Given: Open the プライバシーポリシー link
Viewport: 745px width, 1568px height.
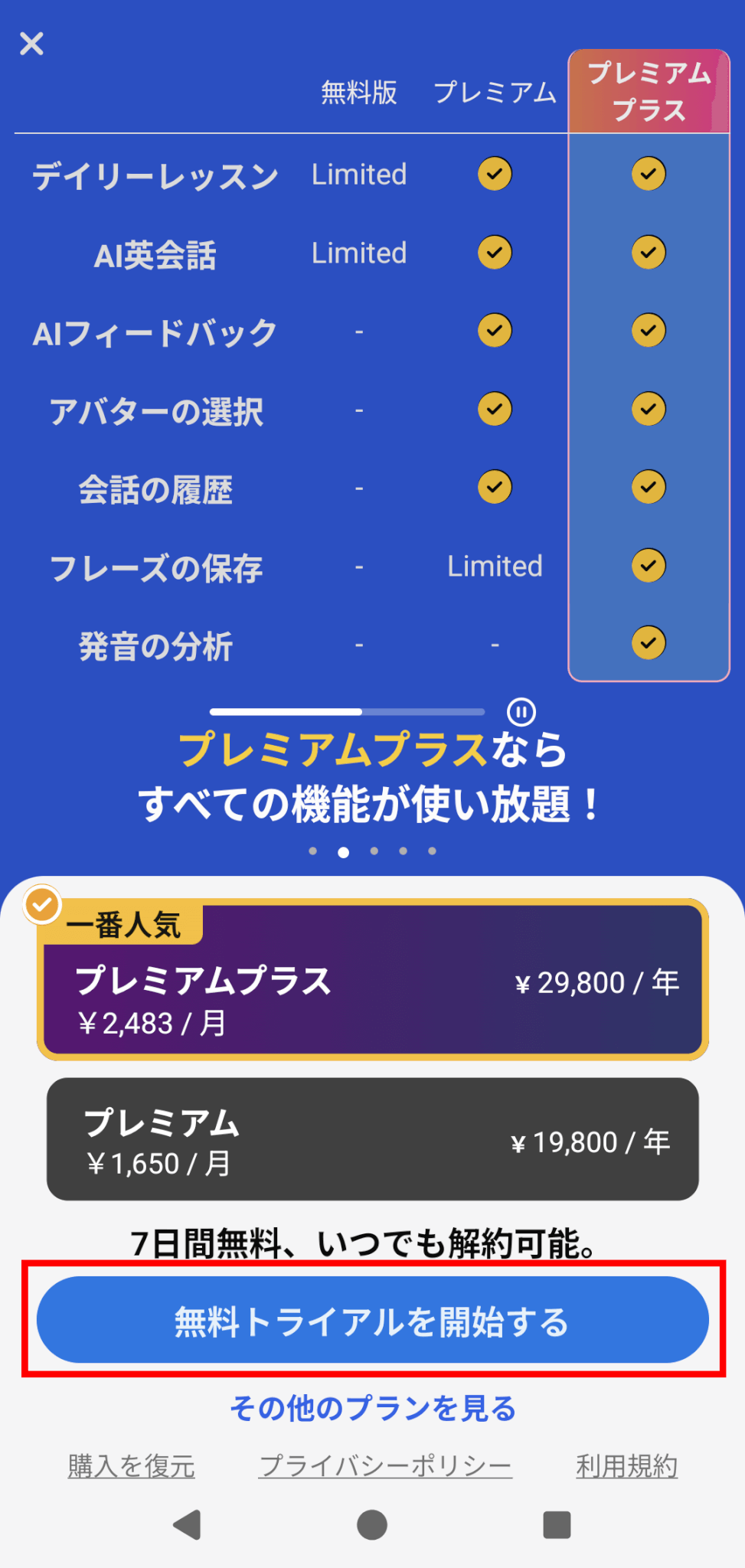Looking at the screenshot, I should [385, 1466].
